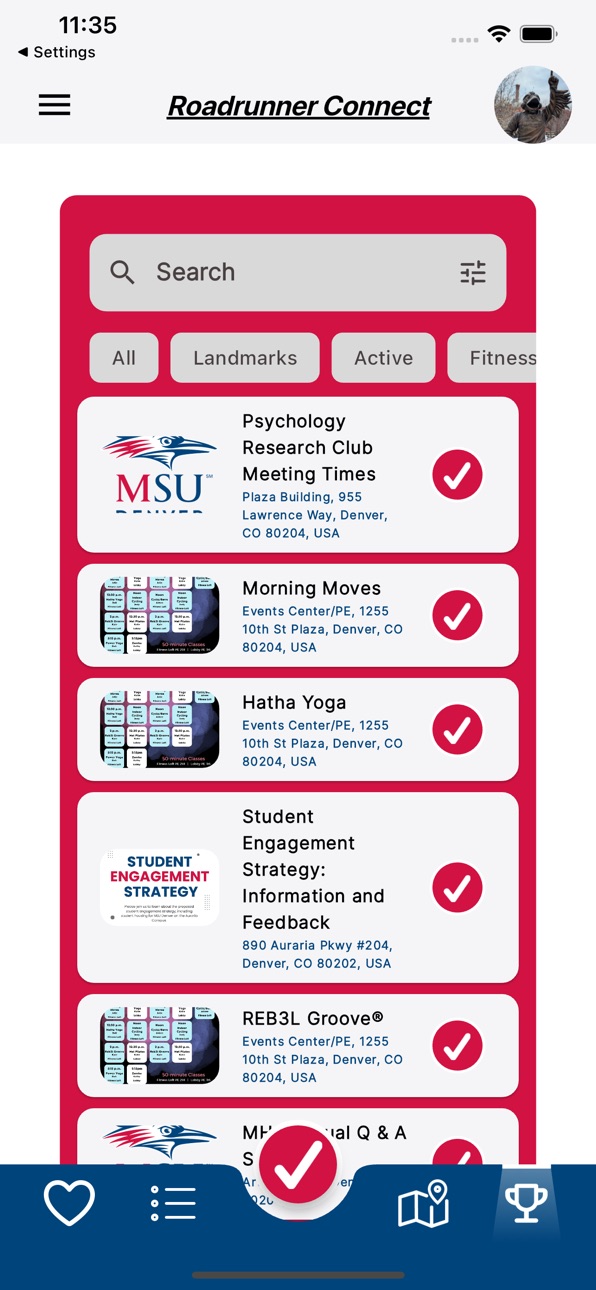This screenshot has width=596, height=1290.
Task: Open the Hatha Yoga event card
Action: point(298,730)
